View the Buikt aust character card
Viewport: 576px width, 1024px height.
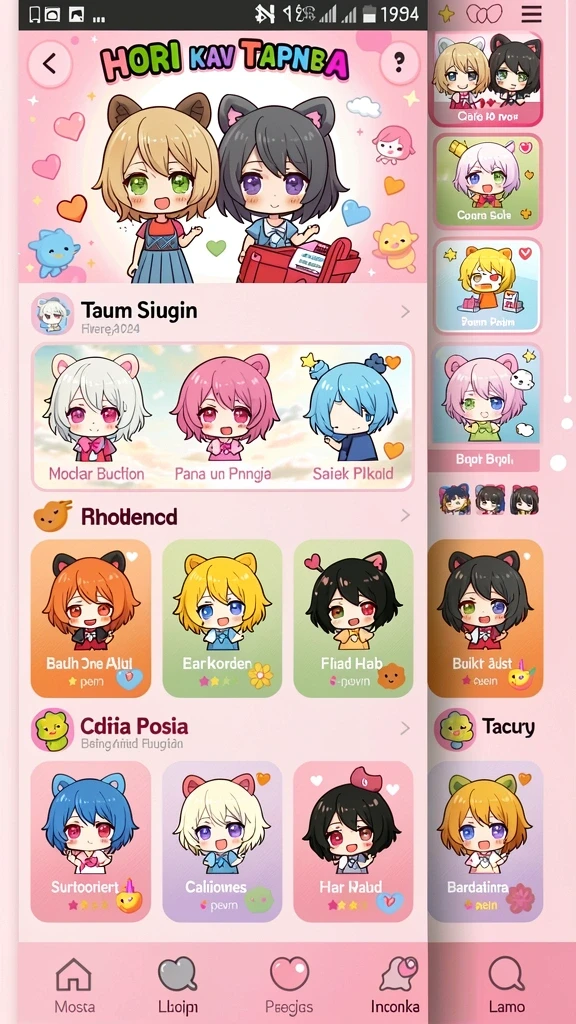click(485, 618)
